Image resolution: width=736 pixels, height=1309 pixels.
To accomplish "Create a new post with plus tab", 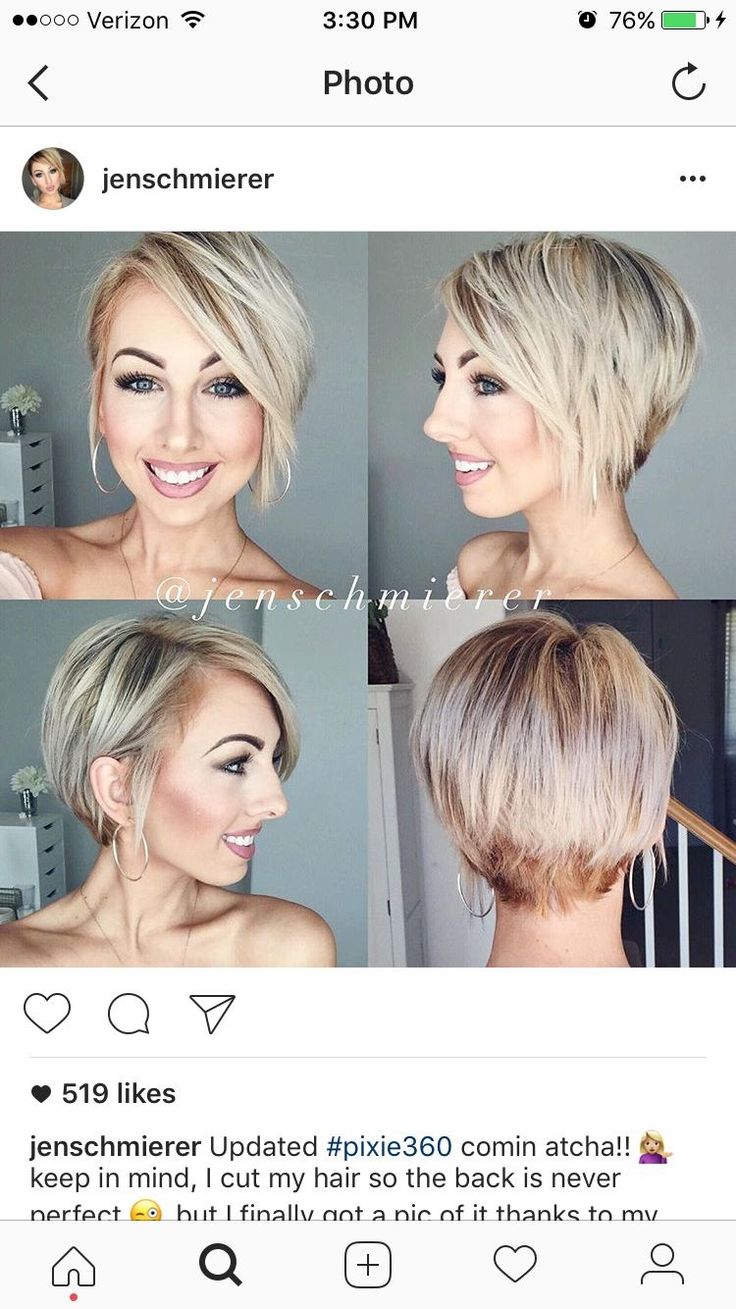I will click(367, 1265).
